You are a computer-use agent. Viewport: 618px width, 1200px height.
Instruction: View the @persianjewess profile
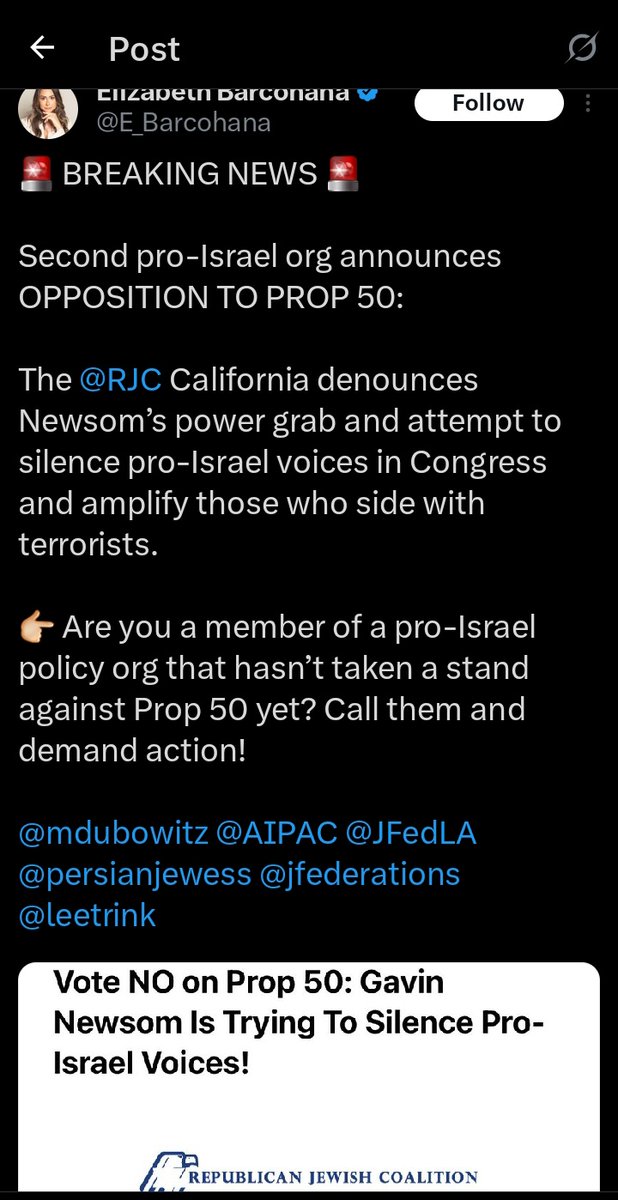(x=134, y=874)
